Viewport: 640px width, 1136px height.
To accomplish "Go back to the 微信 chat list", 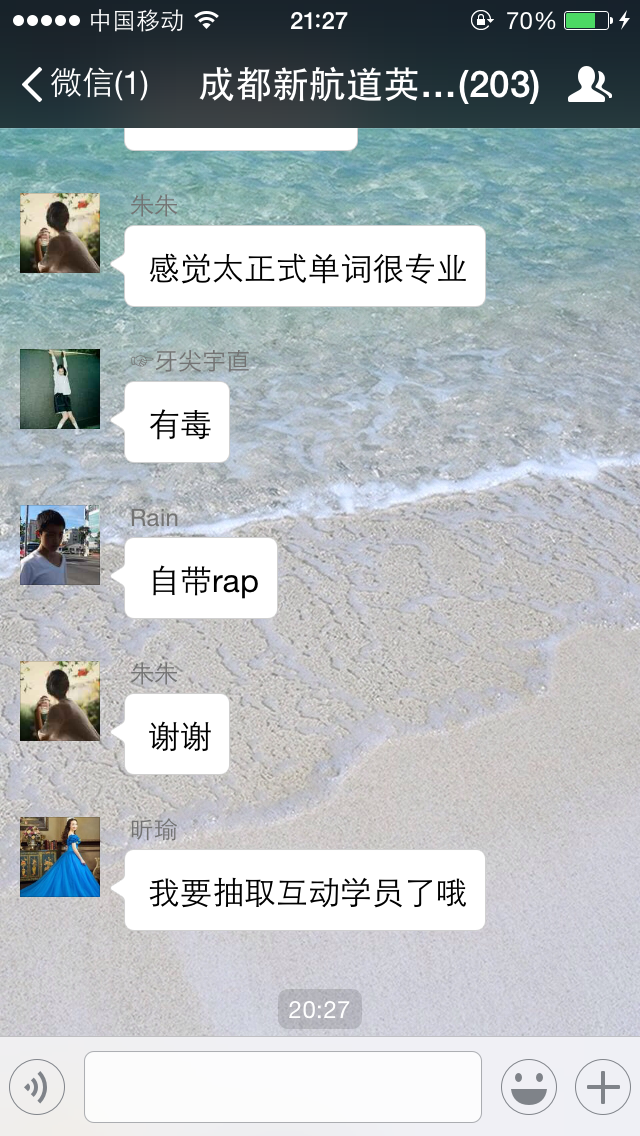I will (85, 85).
